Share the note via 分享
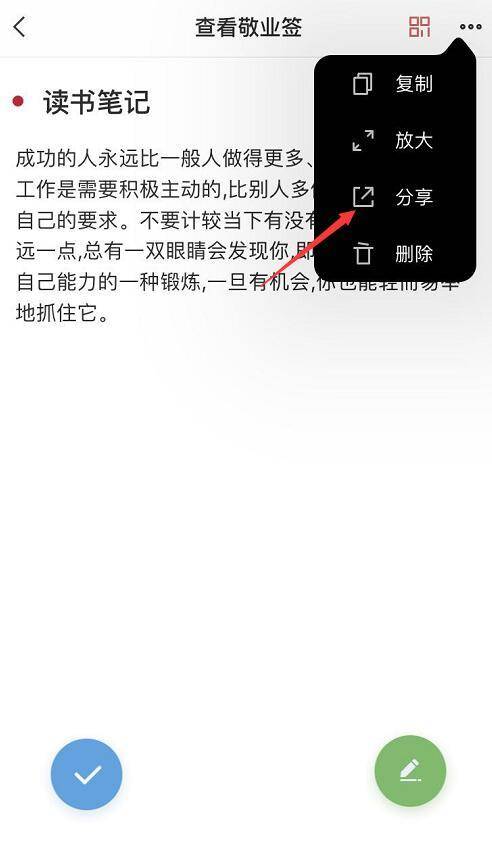The image size is (492, 866). (x=394, y=197)
